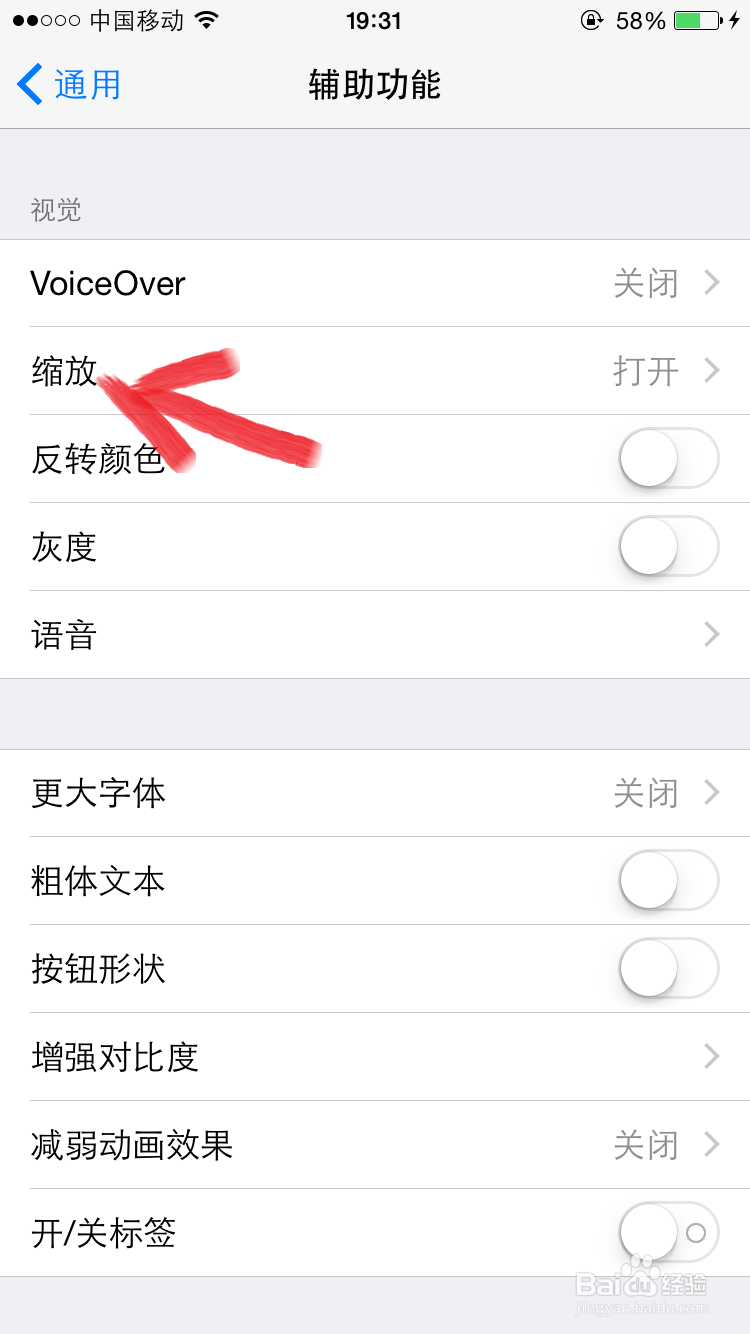Open the 缩放 settings via its chevron
The height and width of the screenshot is (1334, 750).
(x=712, y=371)
